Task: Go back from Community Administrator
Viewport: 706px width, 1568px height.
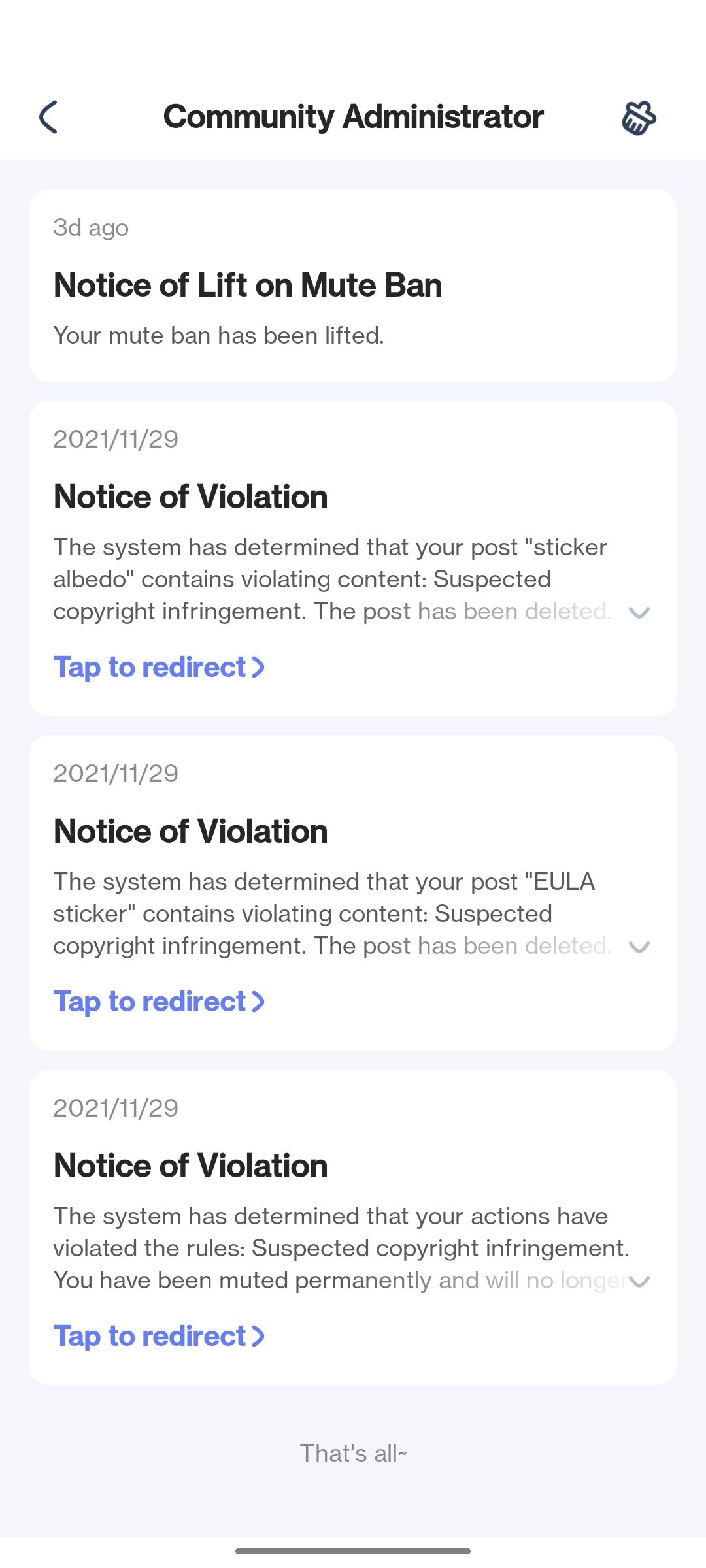Action: coord(49,118)
